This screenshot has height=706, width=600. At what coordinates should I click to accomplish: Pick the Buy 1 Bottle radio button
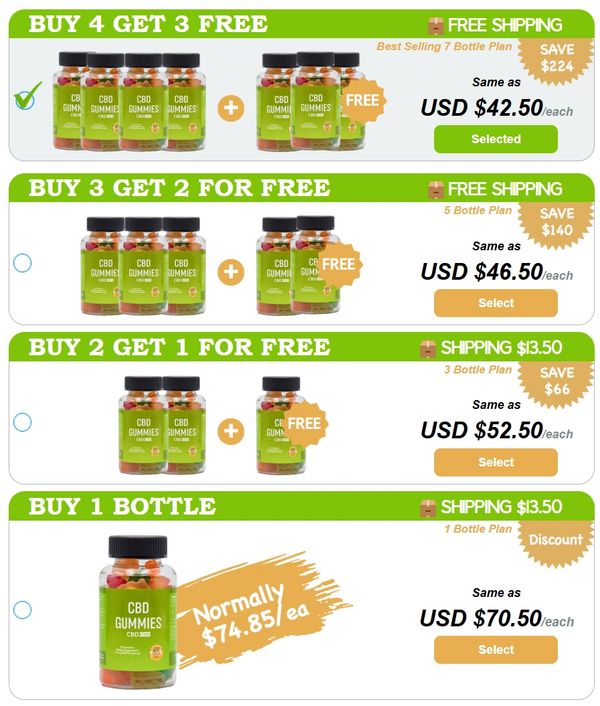click(x=22, y=609)
